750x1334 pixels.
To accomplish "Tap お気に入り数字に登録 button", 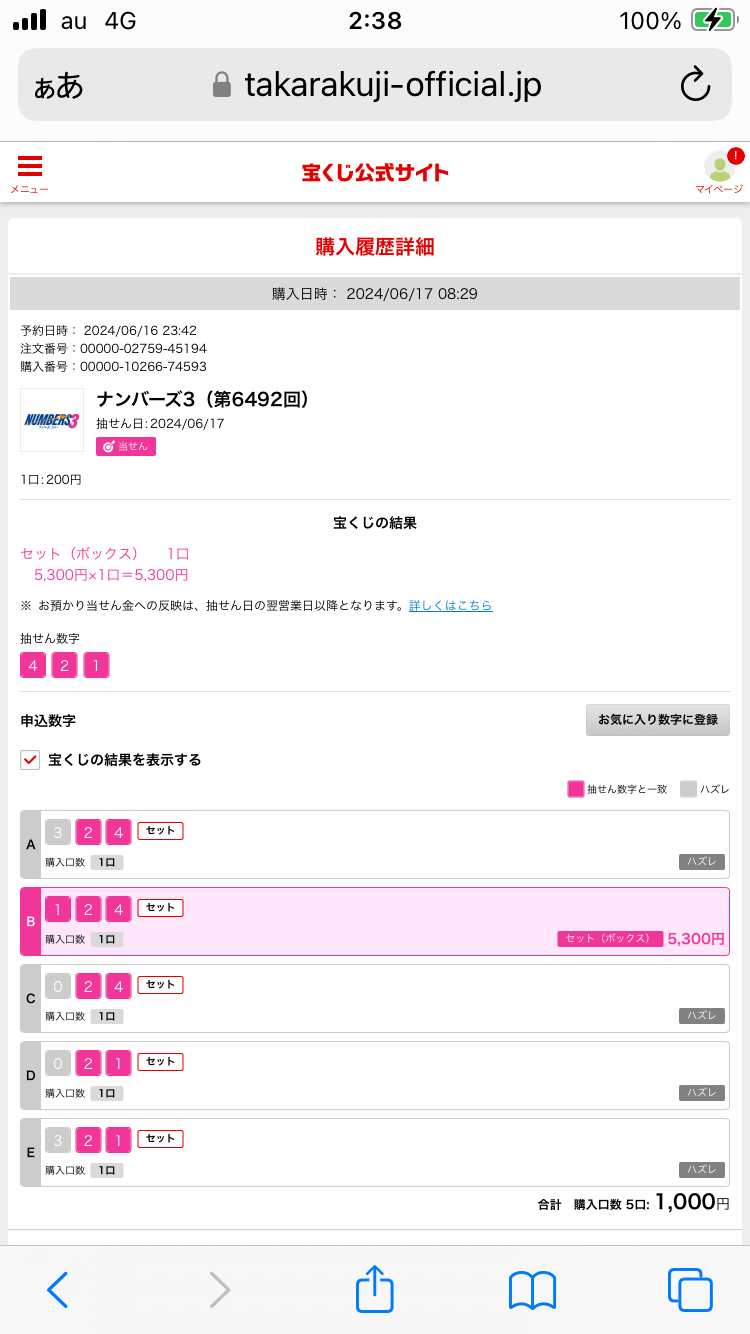I will (658, 720).
